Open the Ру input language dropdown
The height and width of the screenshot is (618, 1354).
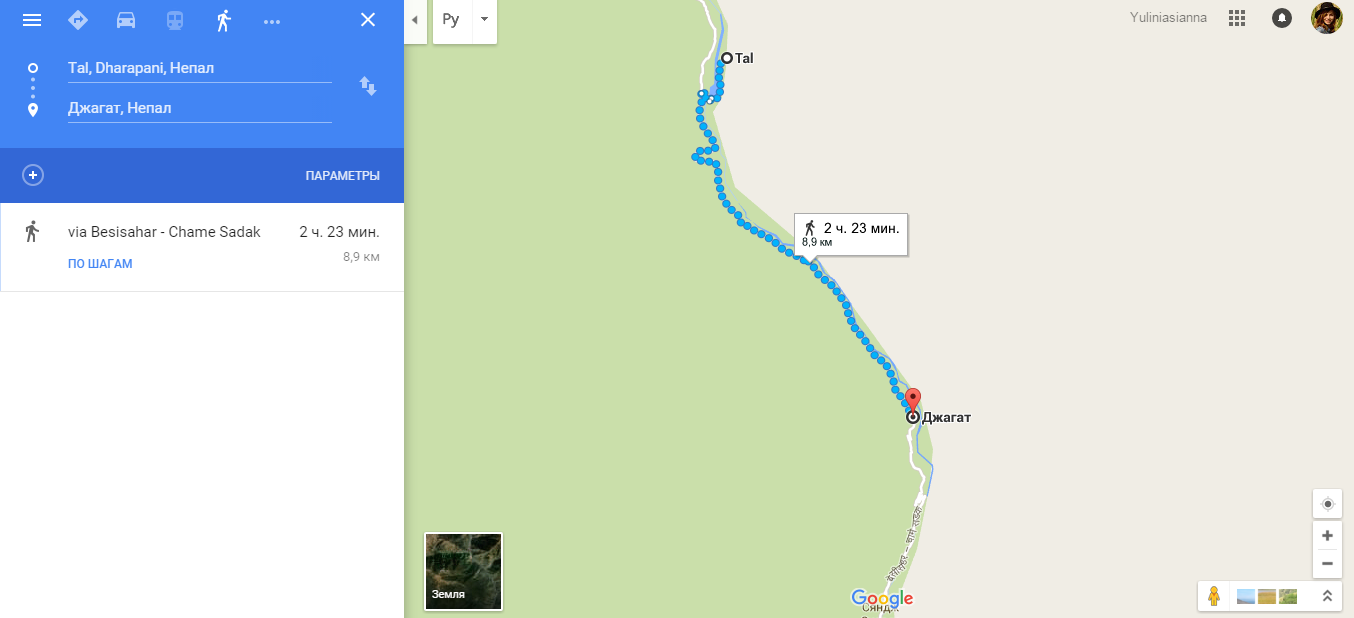click(484, 20)
